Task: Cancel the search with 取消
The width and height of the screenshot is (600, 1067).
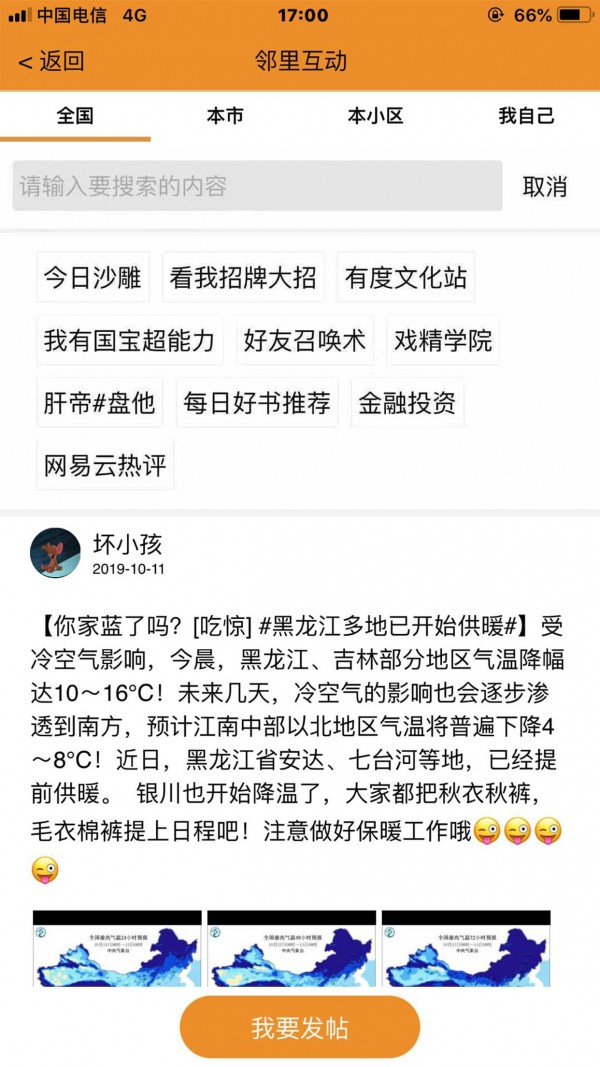Action: pos(545,187)
